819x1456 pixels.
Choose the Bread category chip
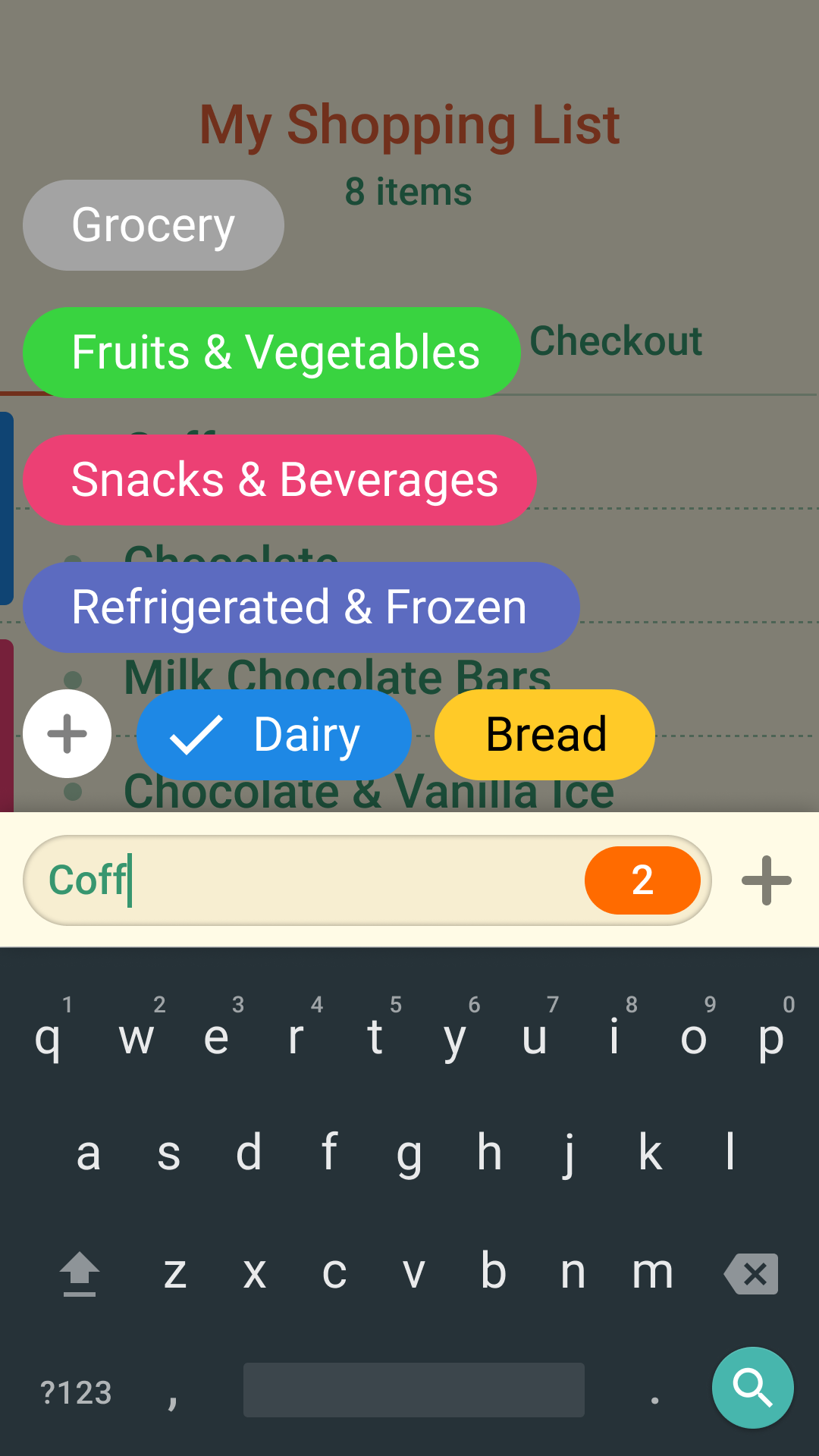tap(544, 735)
